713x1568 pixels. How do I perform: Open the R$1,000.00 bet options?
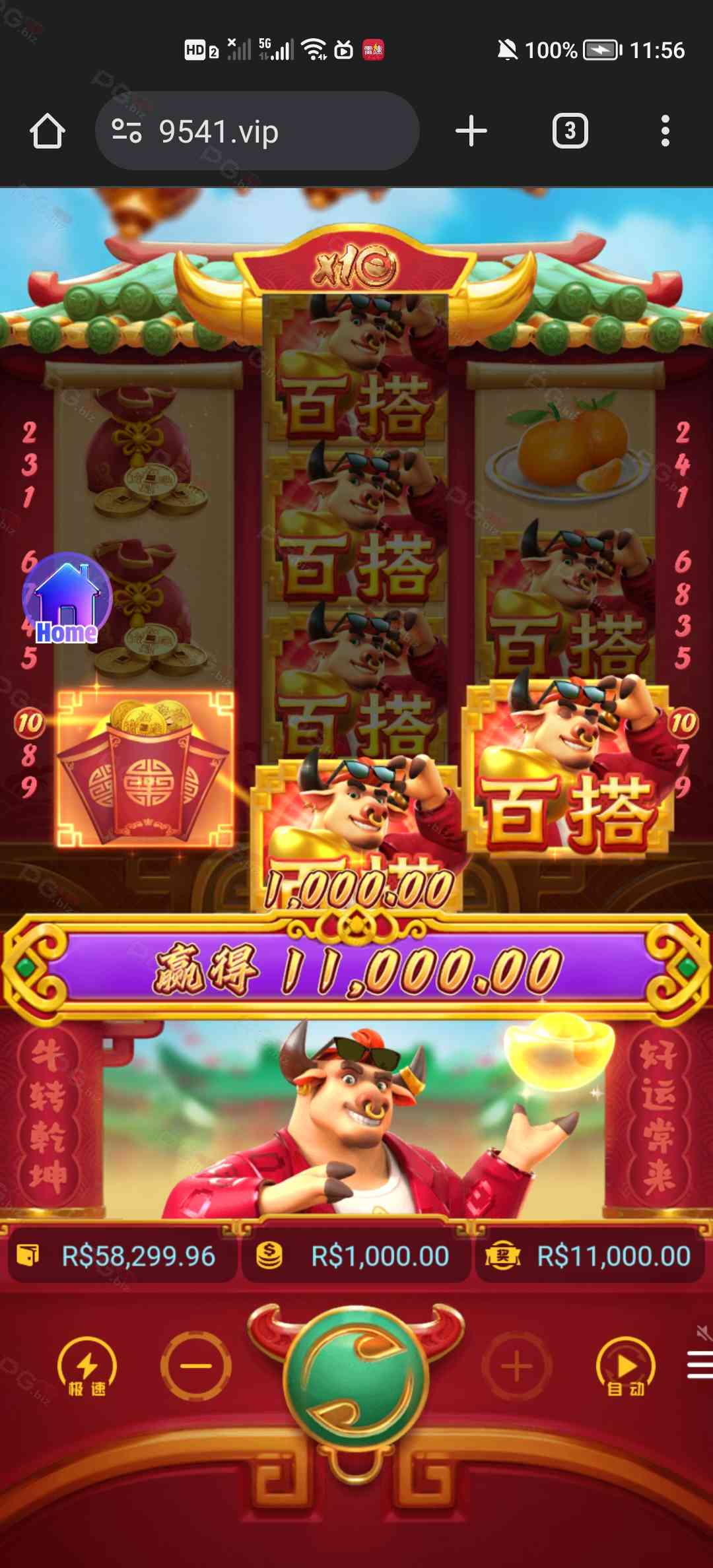point(356,1256)
